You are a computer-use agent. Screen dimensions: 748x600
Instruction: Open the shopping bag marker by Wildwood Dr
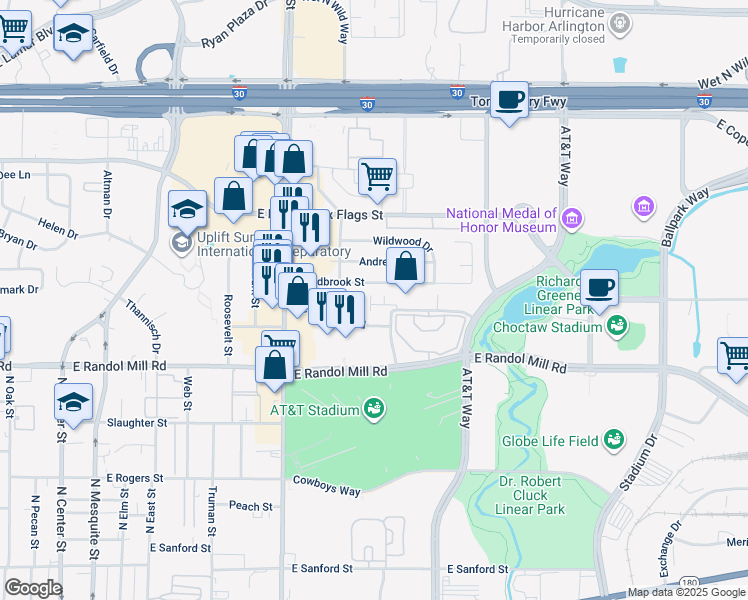pos(406,267)
